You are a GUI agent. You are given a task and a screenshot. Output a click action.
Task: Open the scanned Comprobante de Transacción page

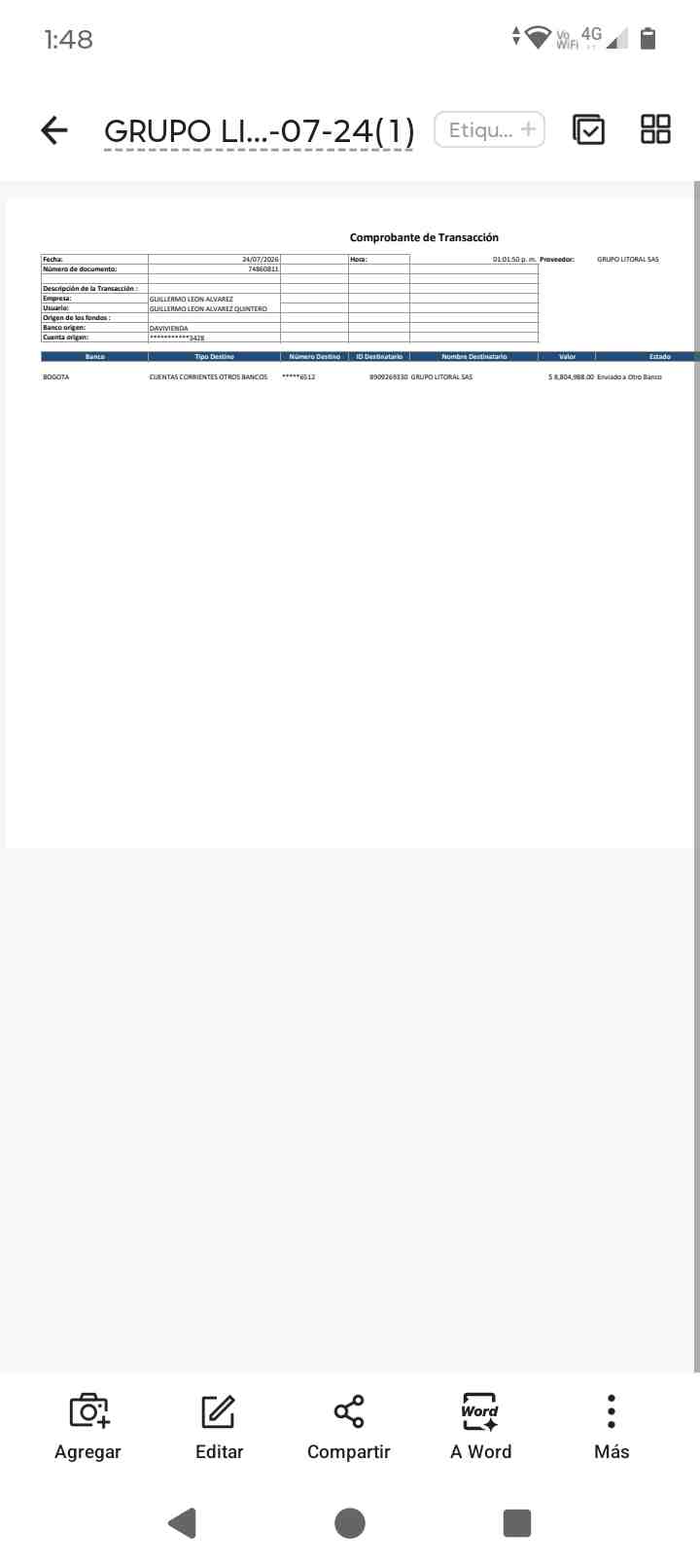point(350,523)
